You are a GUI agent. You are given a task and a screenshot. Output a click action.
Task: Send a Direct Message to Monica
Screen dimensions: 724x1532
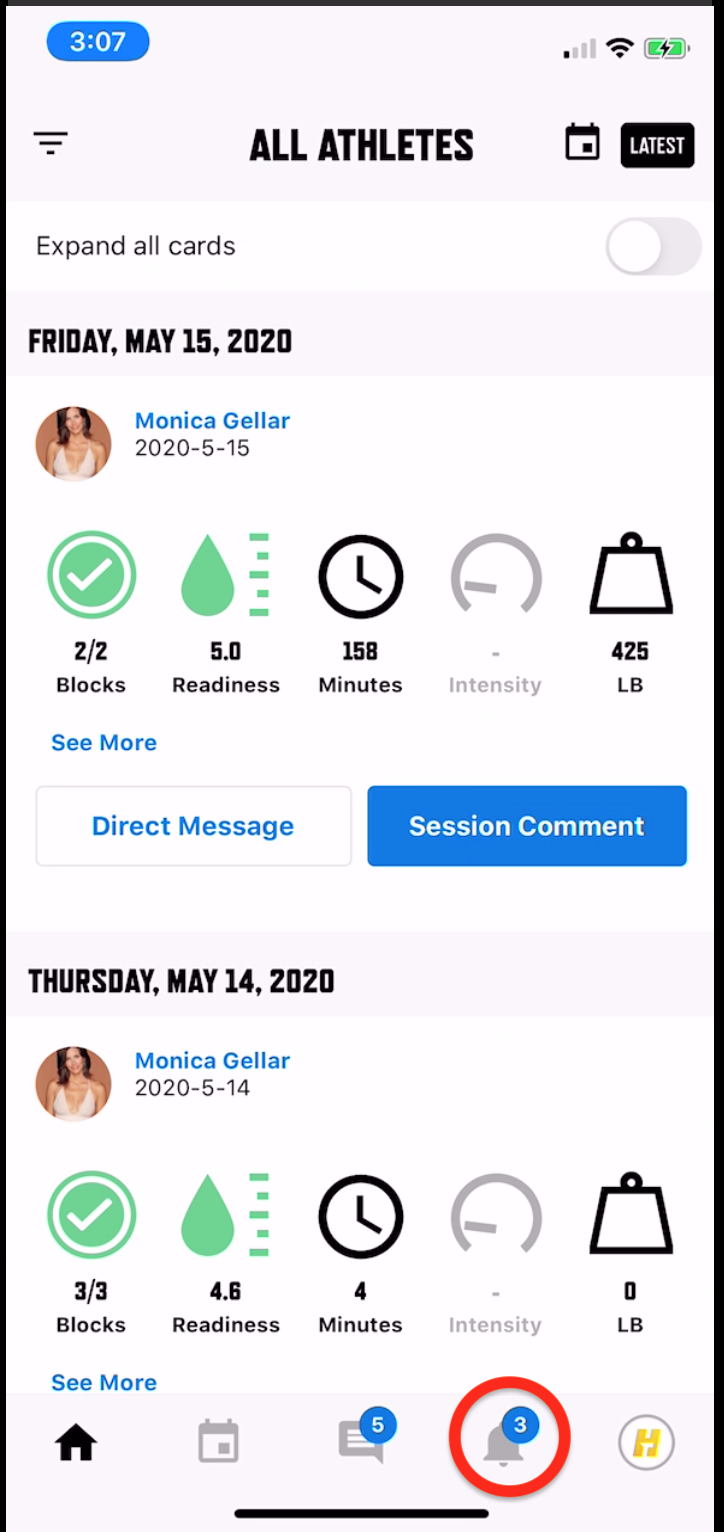(193, 826)
